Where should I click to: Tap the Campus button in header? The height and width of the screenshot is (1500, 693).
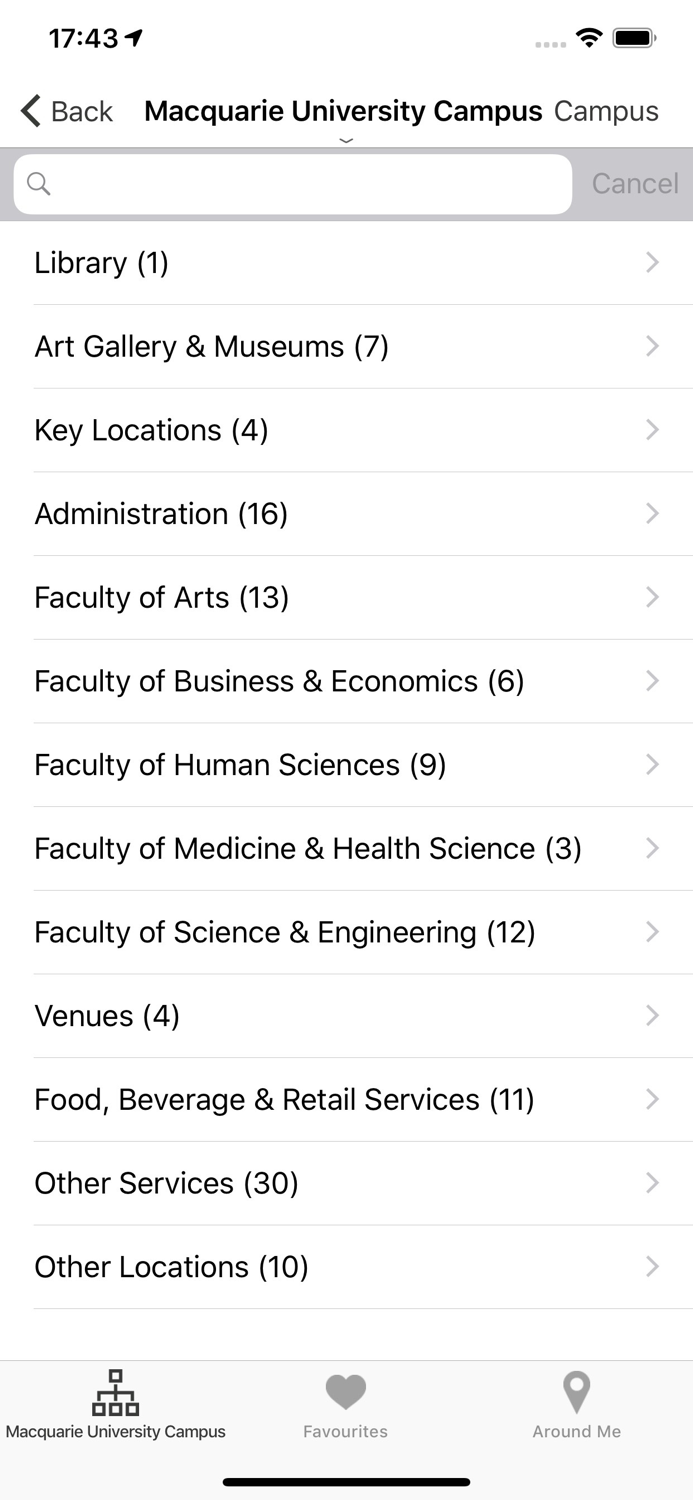click(606, 111)
